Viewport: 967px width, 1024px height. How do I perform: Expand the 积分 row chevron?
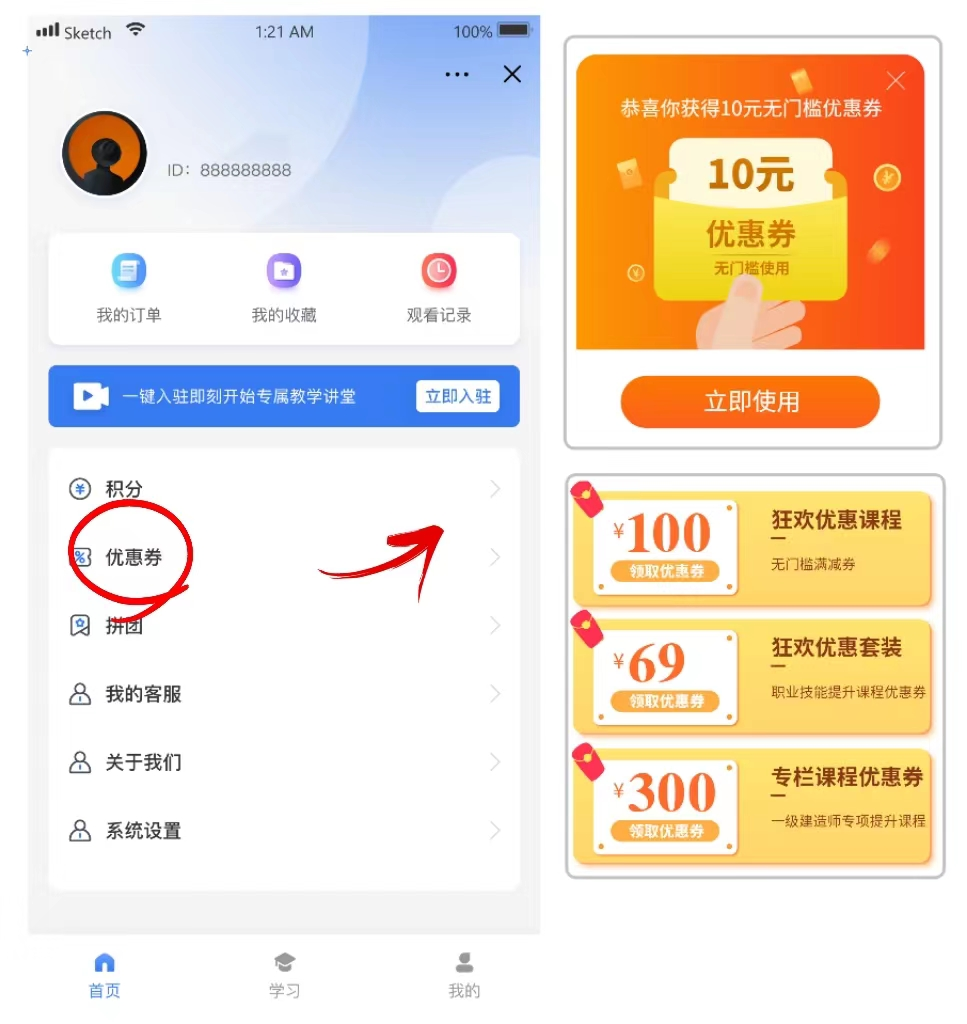pos(494,489)
